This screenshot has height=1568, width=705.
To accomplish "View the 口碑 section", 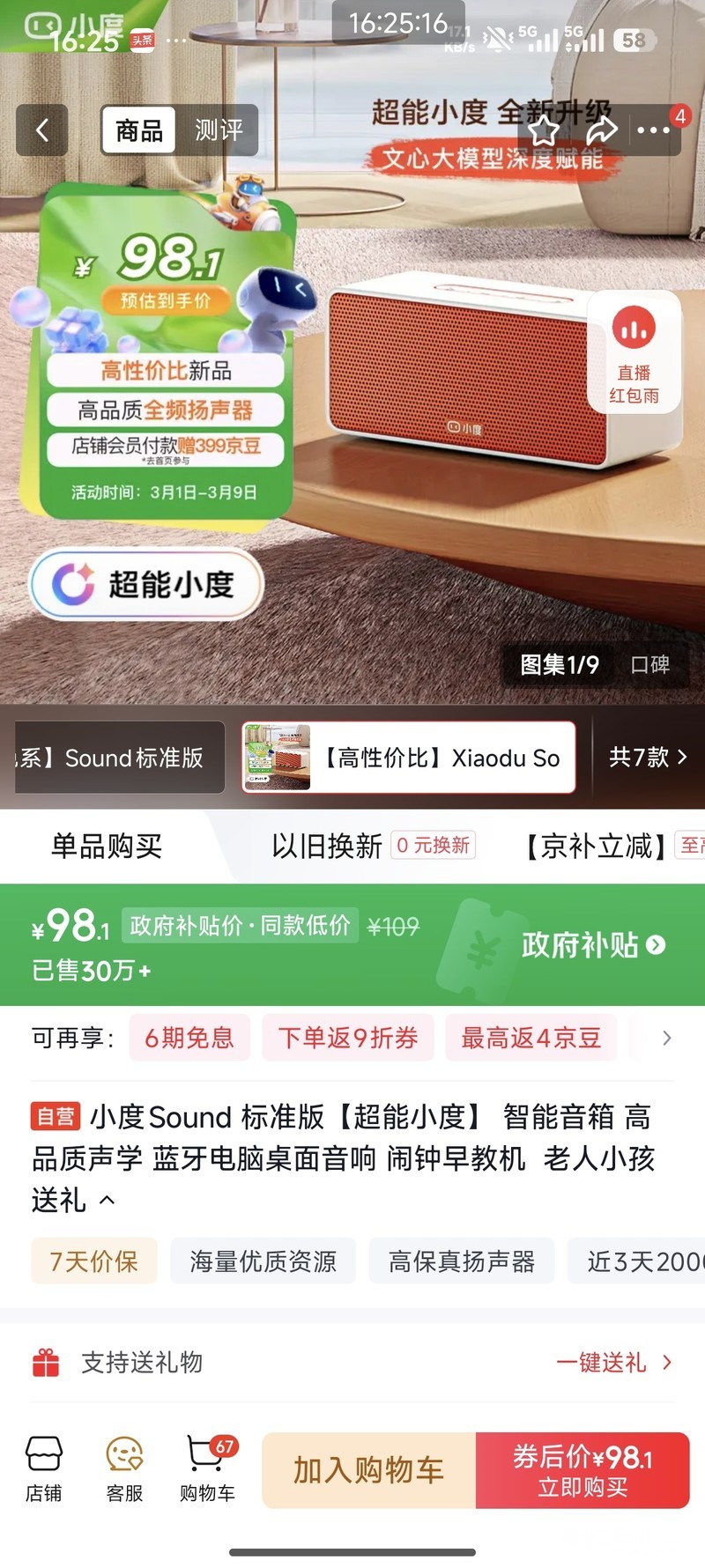I will (x=650, y=664).
